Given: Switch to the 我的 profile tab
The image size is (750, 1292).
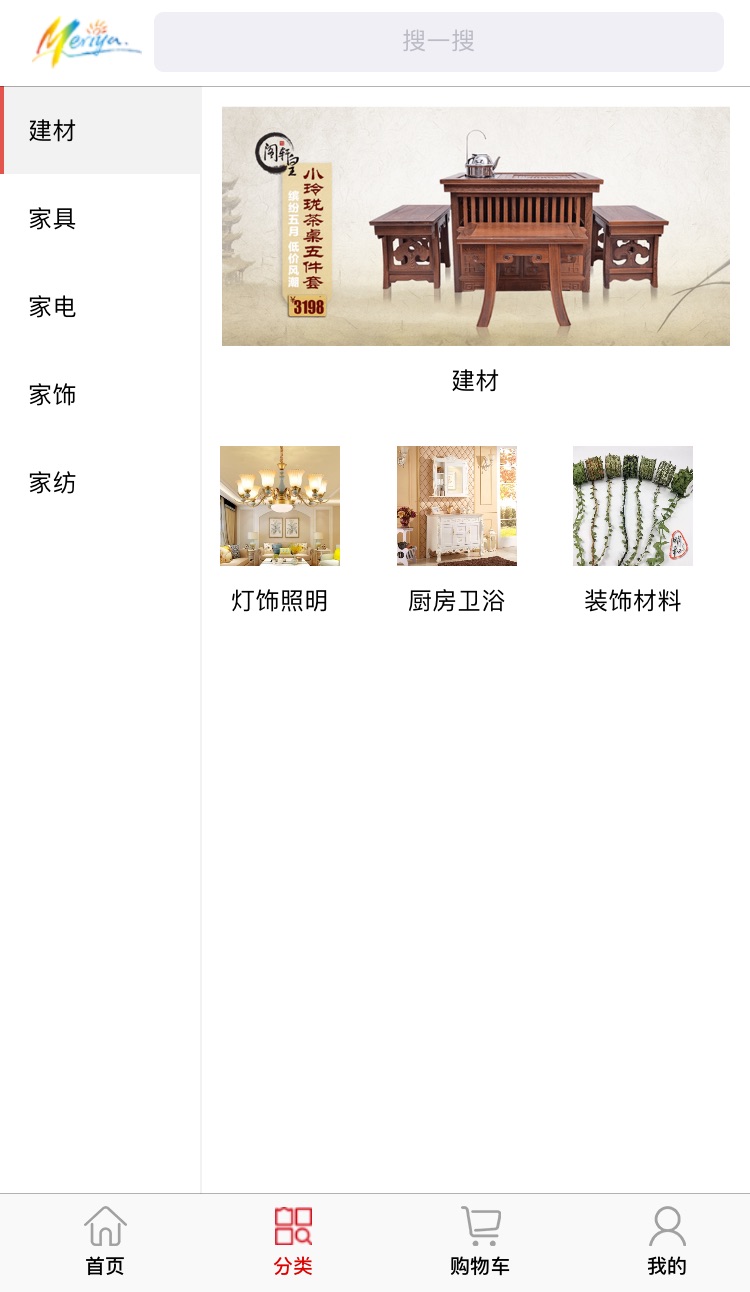Looking at the screenshot, I should tap(667, 1242).
